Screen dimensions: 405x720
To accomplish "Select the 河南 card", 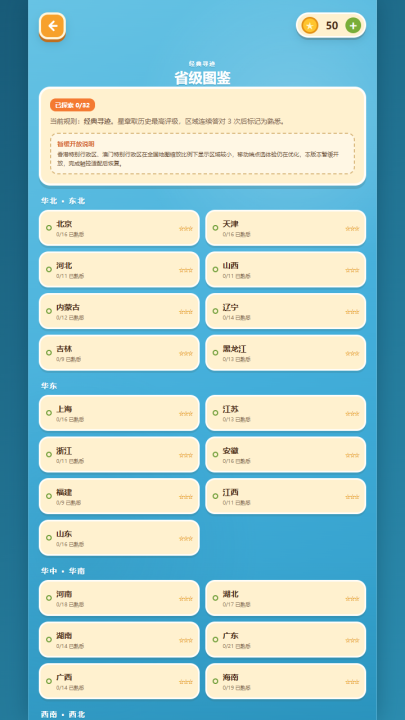I will tap(119, 598).
